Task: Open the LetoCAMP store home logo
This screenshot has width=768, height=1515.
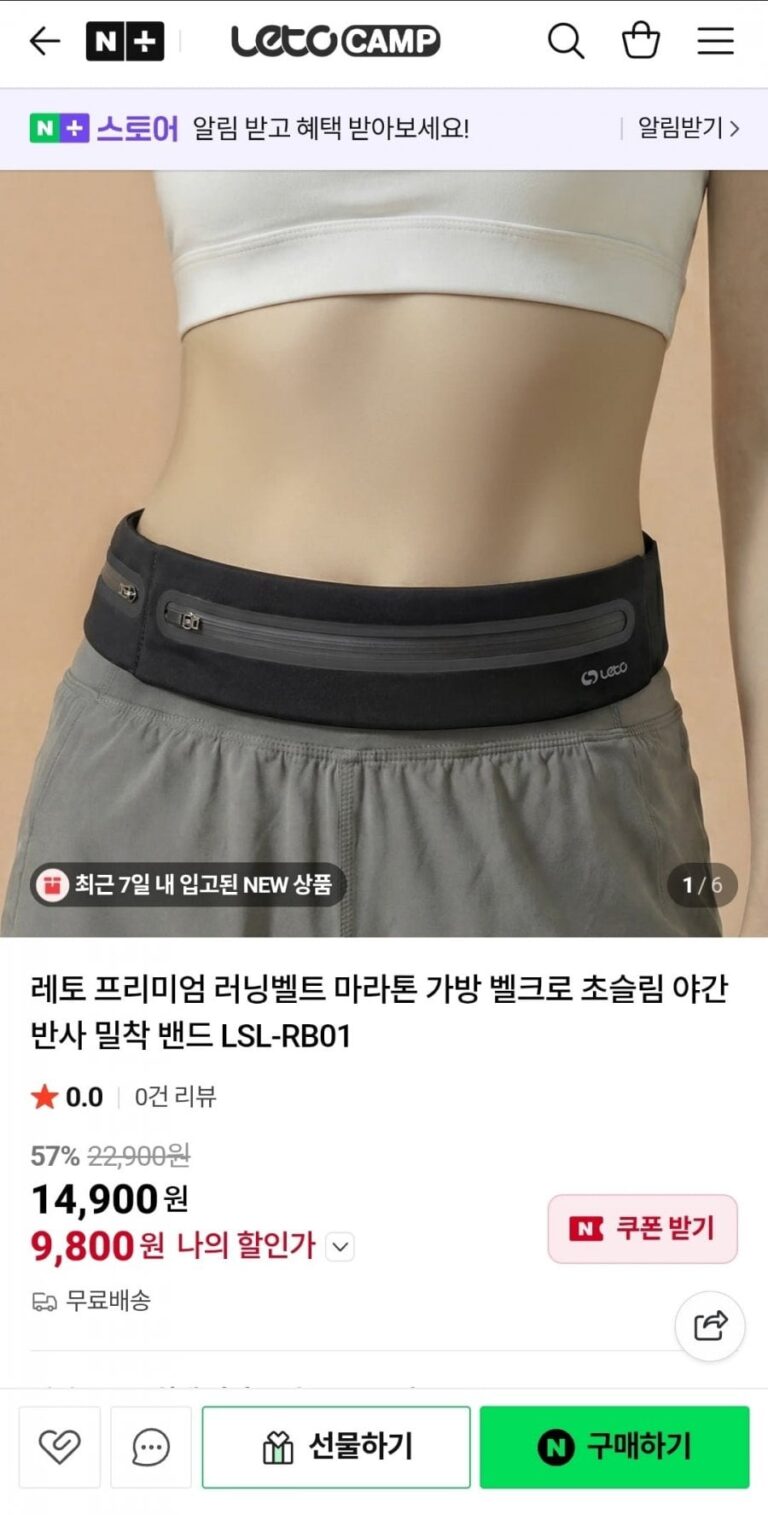Action: pos(336,42)
